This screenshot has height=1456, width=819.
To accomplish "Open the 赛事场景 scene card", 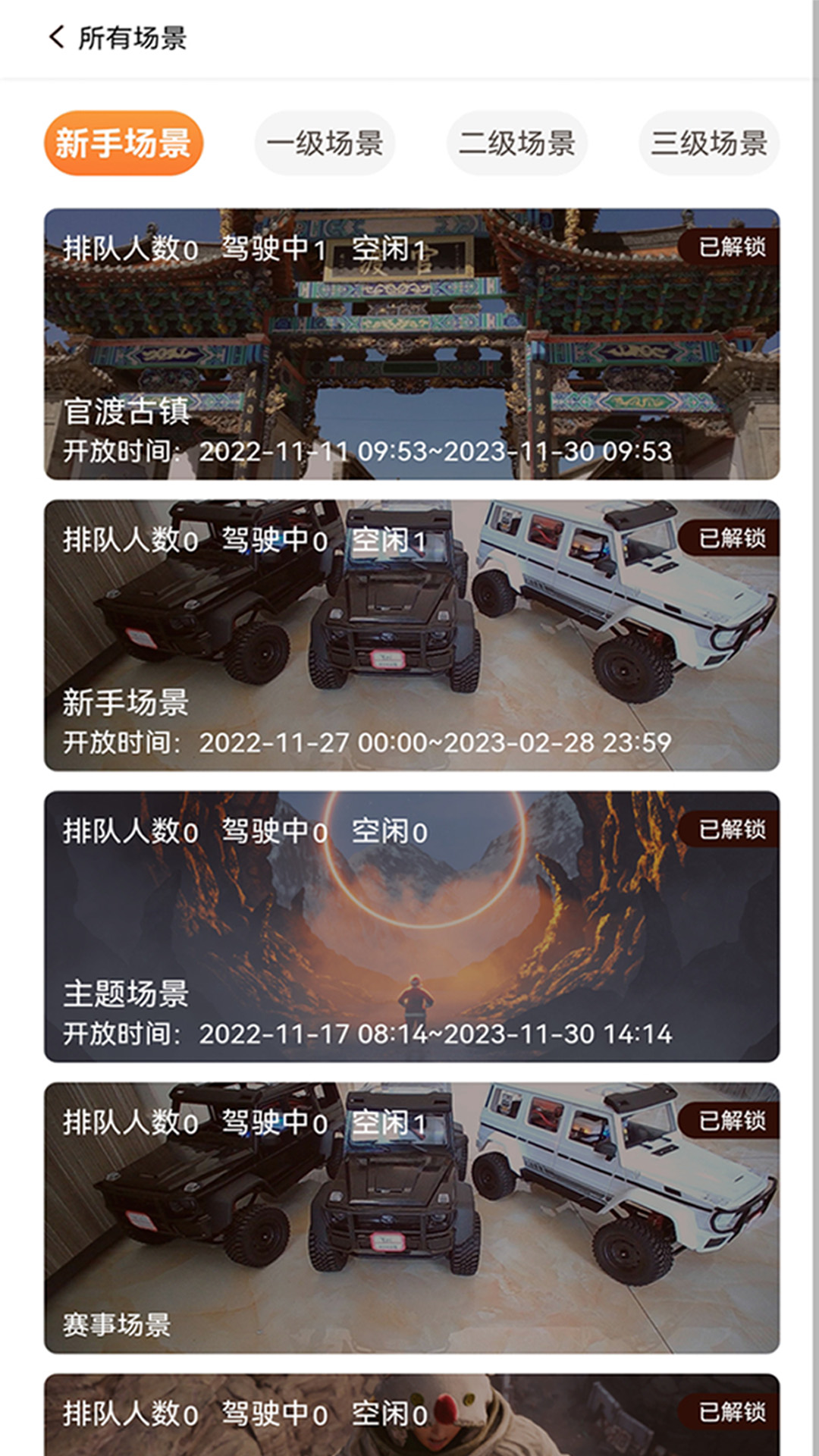I will click(x=412, y=1217).
